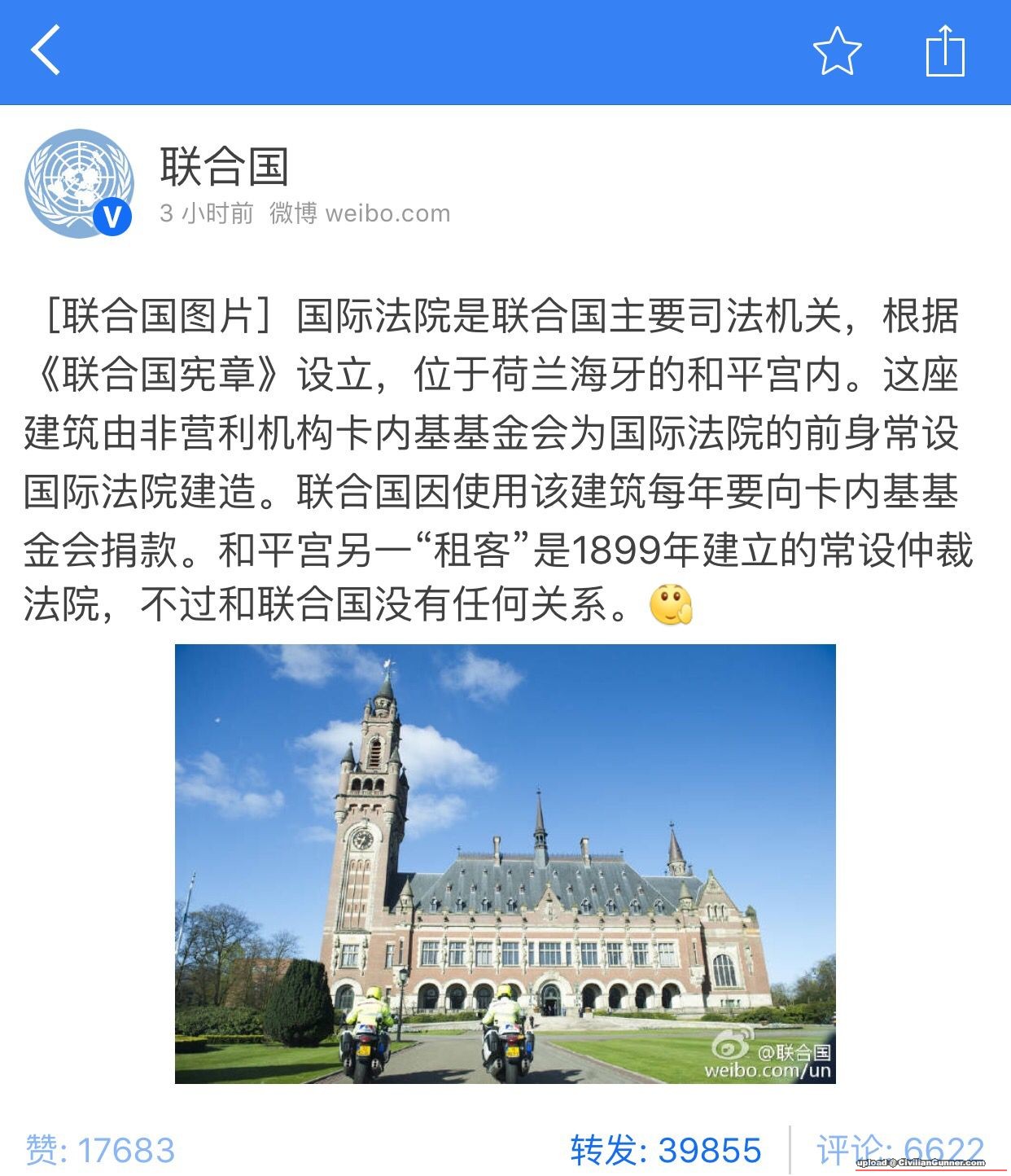Repost via 转发: 39855

[x=666, y=1150]
